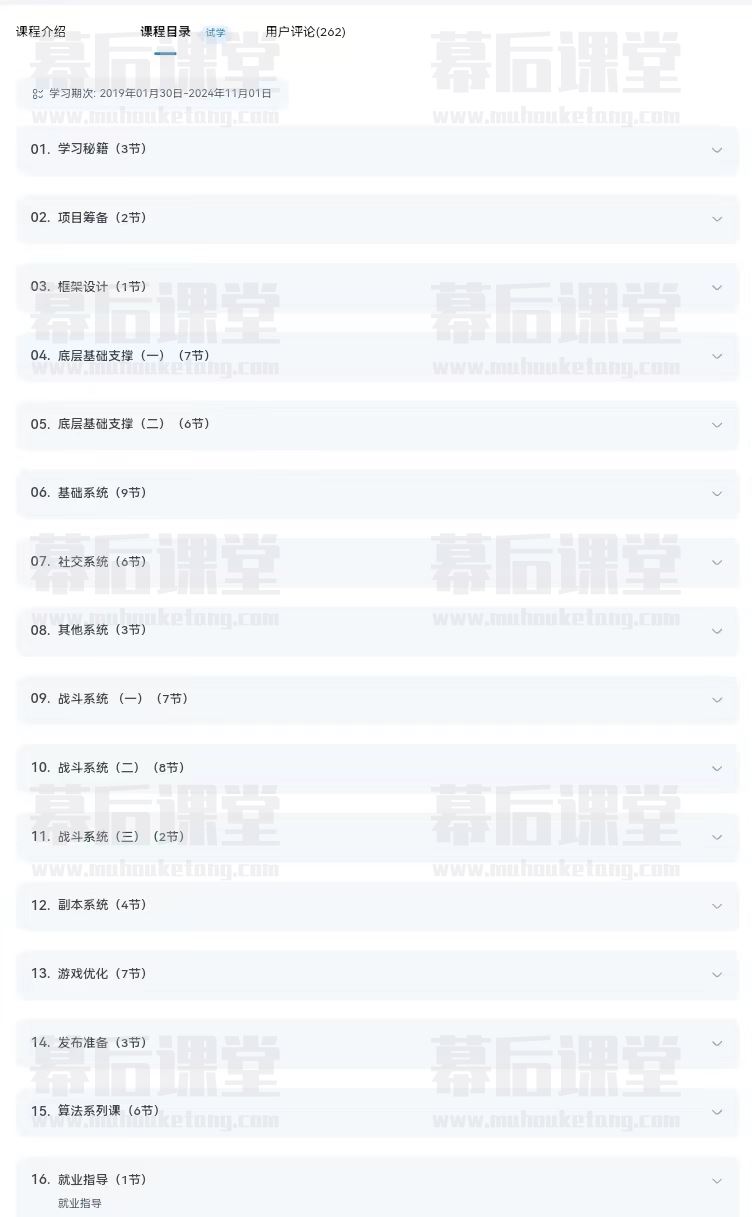
Task: Collapse chapter 16 就业指导
Action: [716, 1181]
